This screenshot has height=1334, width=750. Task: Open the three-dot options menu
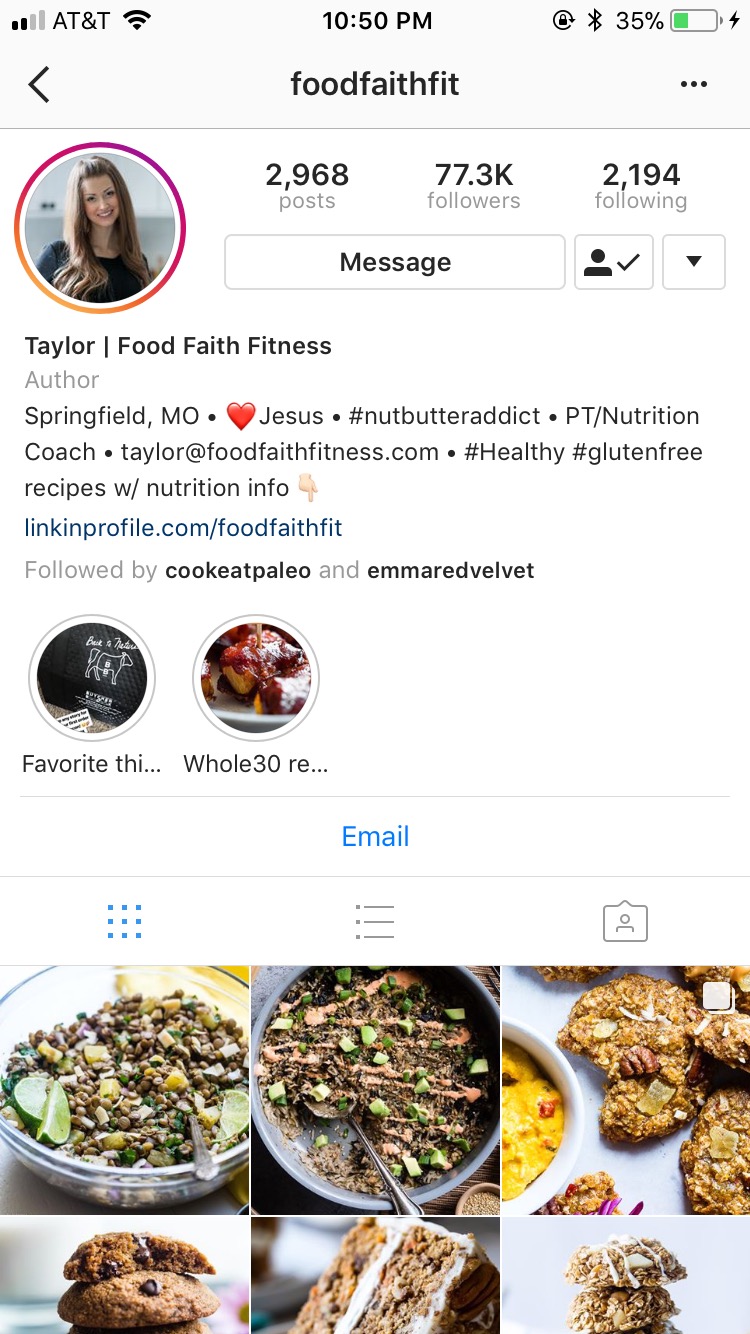tap(694, 85)
